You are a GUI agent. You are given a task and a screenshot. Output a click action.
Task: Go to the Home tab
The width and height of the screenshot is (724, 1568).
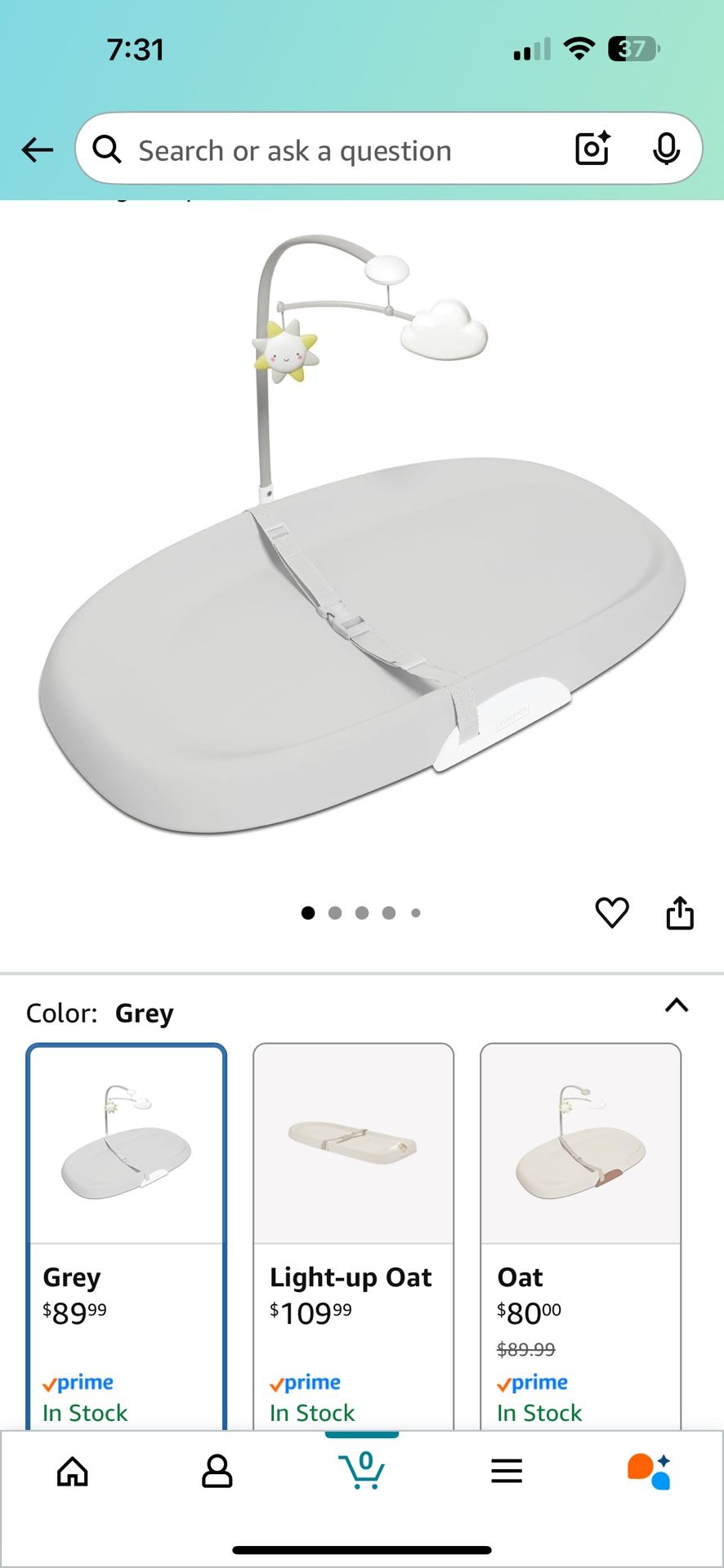73,1471
